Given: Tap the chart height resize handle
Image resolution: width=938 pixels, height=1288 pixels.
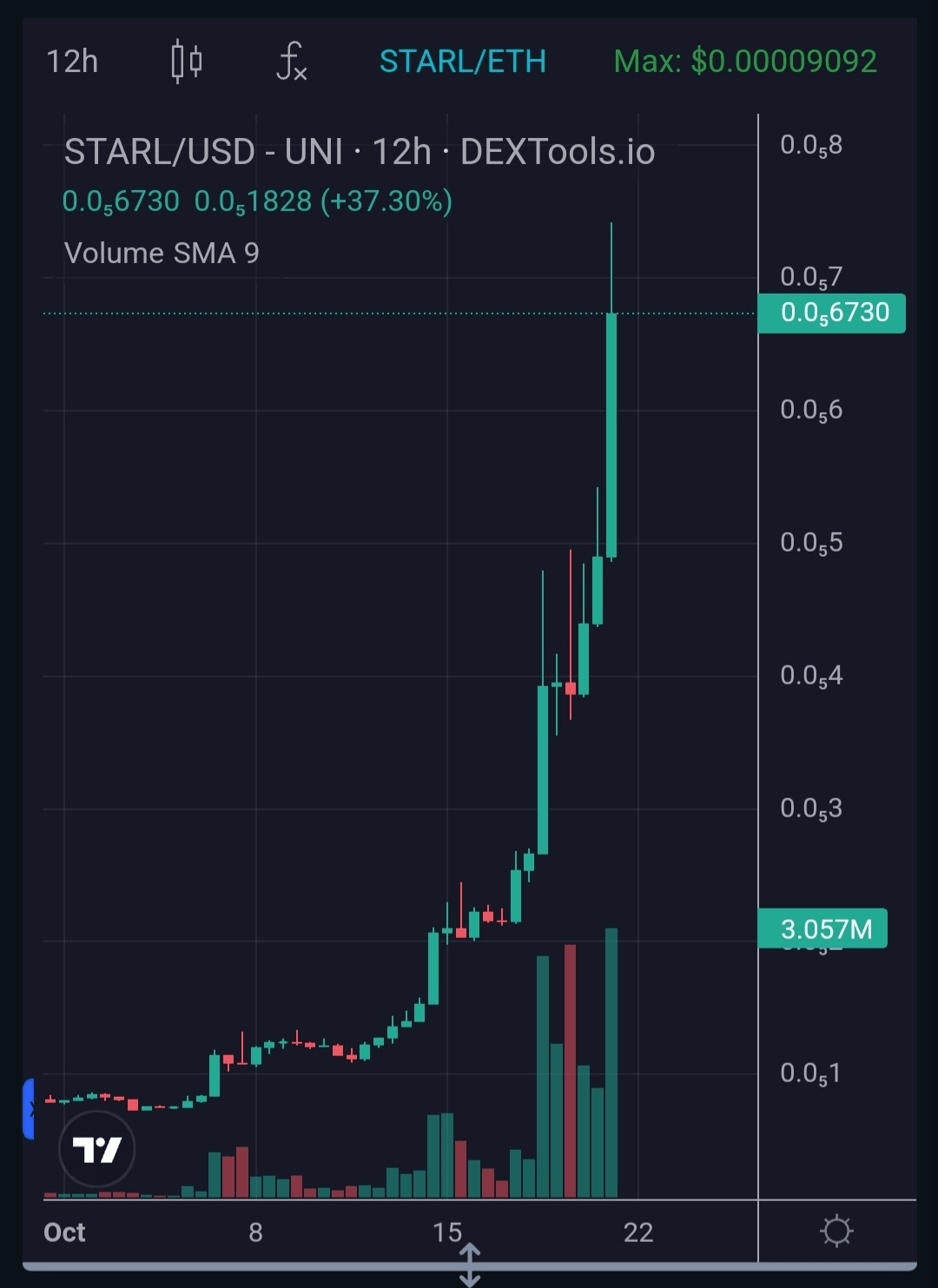Looking at the screenshot, I should click(469, 1264).
